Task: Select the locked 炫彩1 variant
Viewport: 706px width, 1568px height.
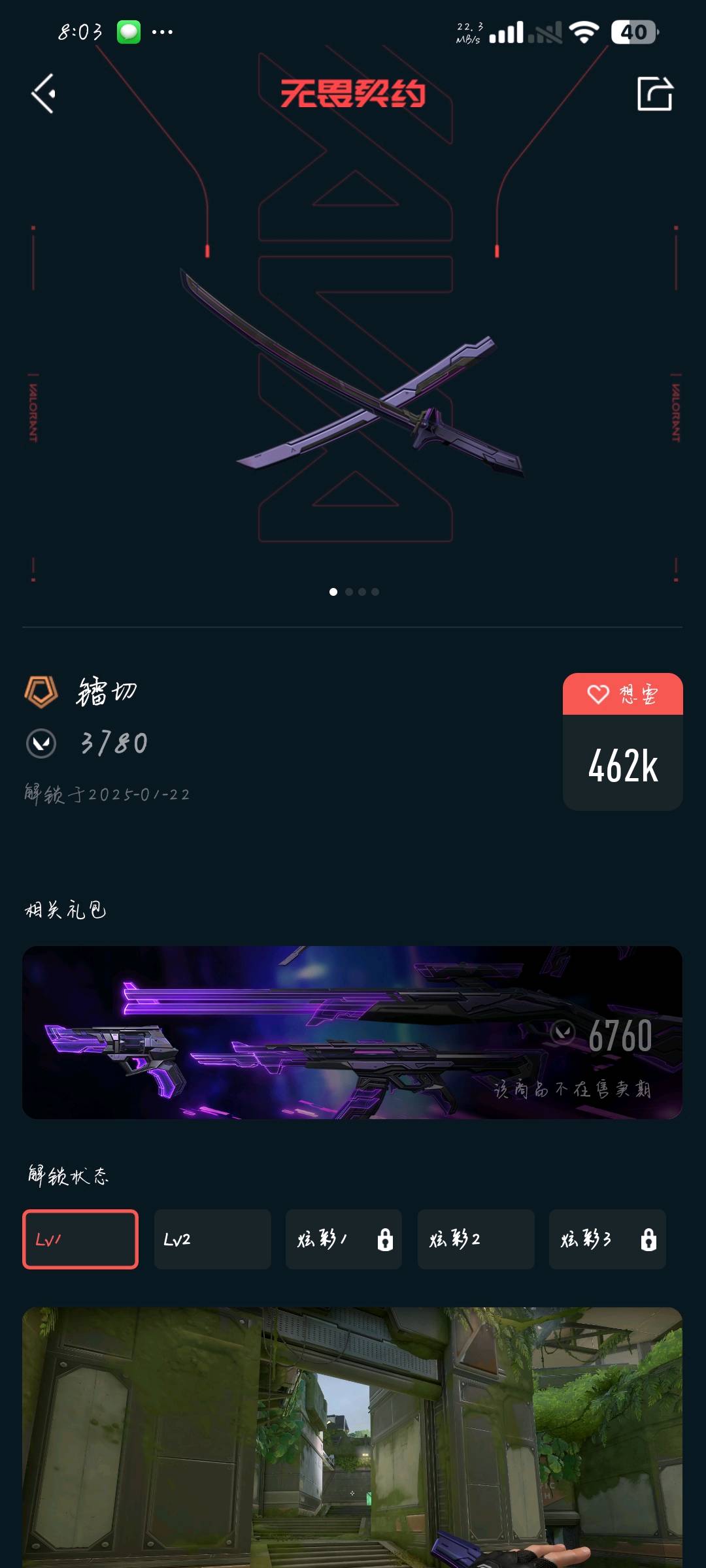Action: tap(344, 1239)
